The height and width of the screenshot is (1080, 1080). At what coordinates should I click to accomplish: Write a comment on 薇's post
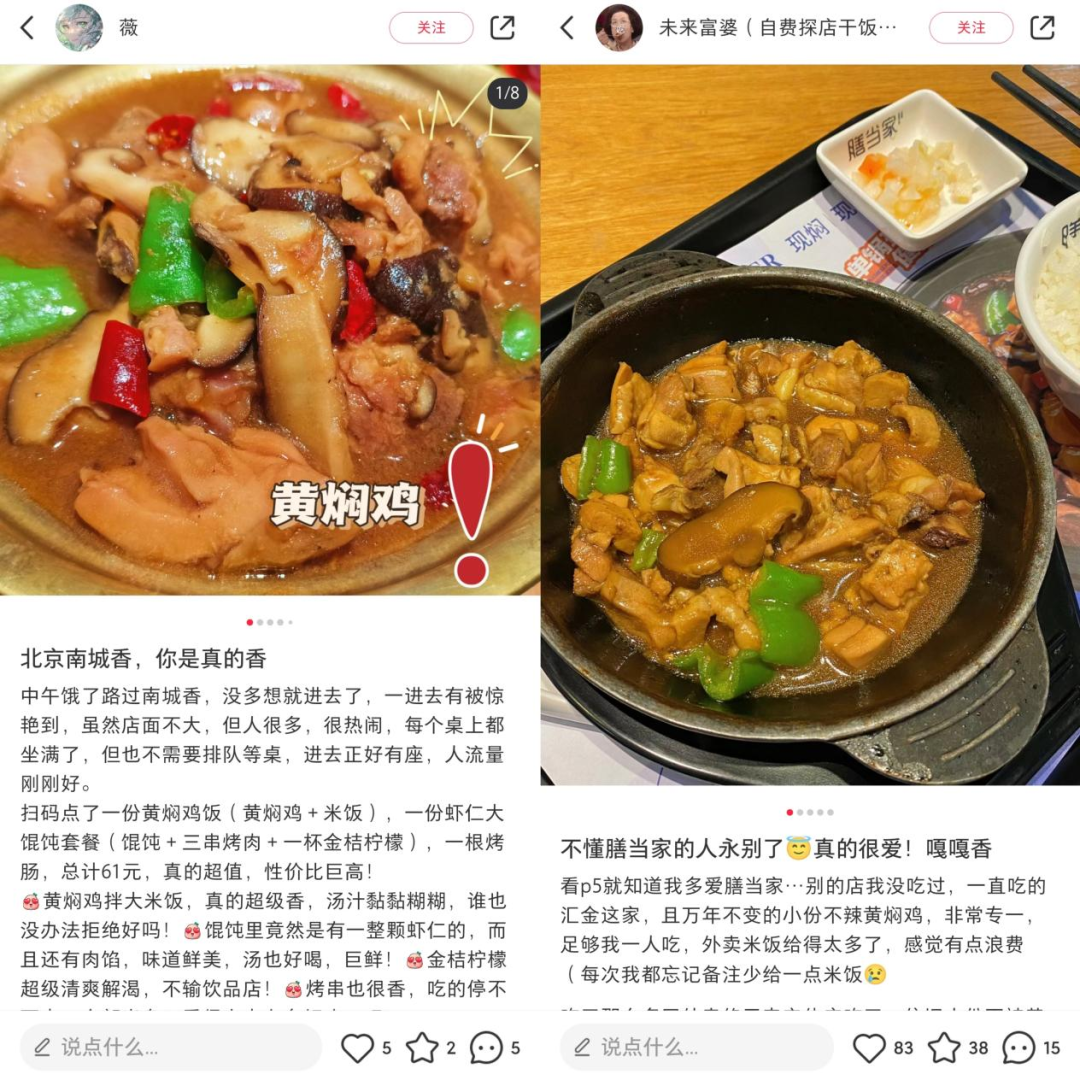coord(170,1047)
